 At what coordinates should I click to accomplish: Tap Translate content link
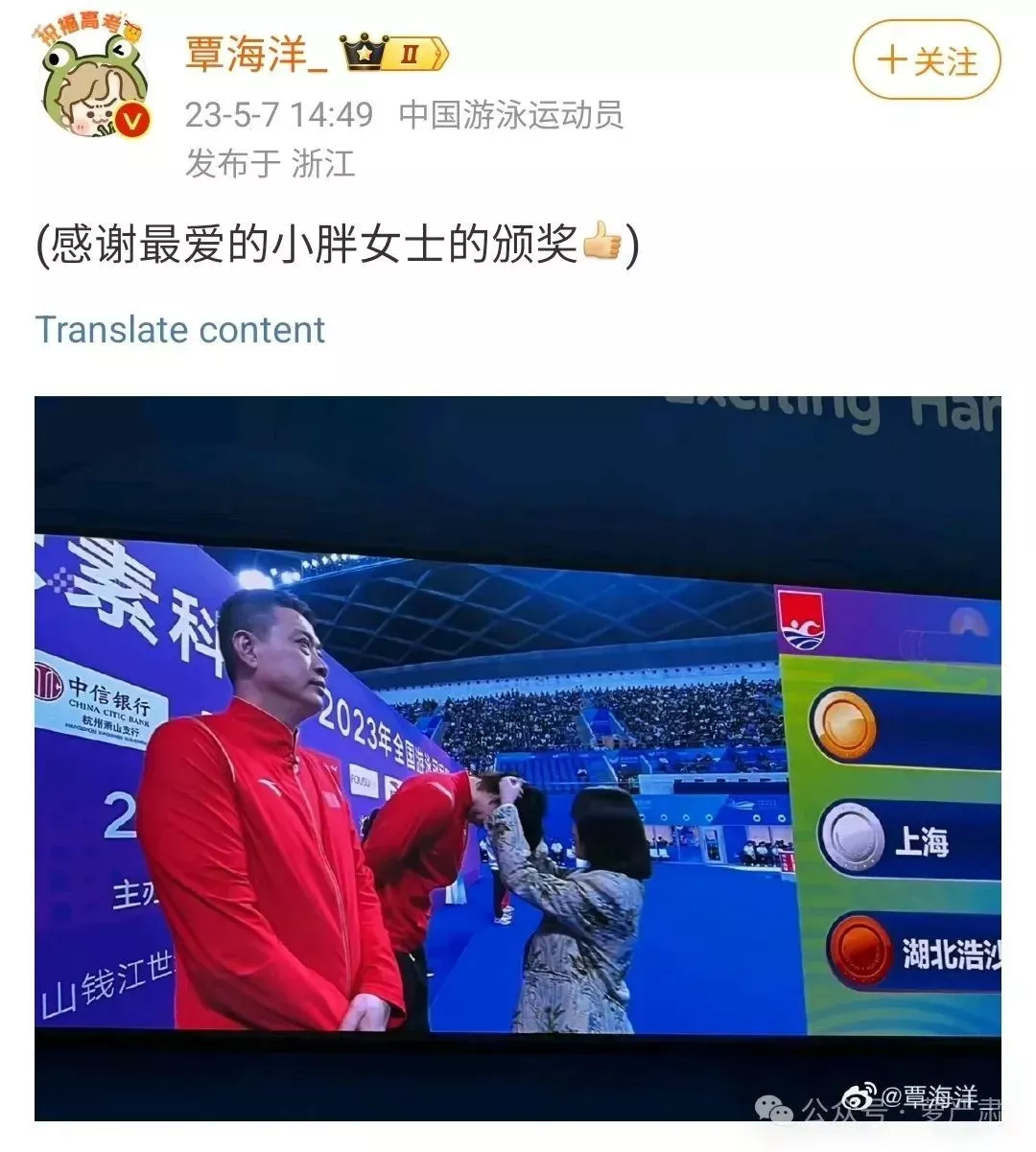180,330
